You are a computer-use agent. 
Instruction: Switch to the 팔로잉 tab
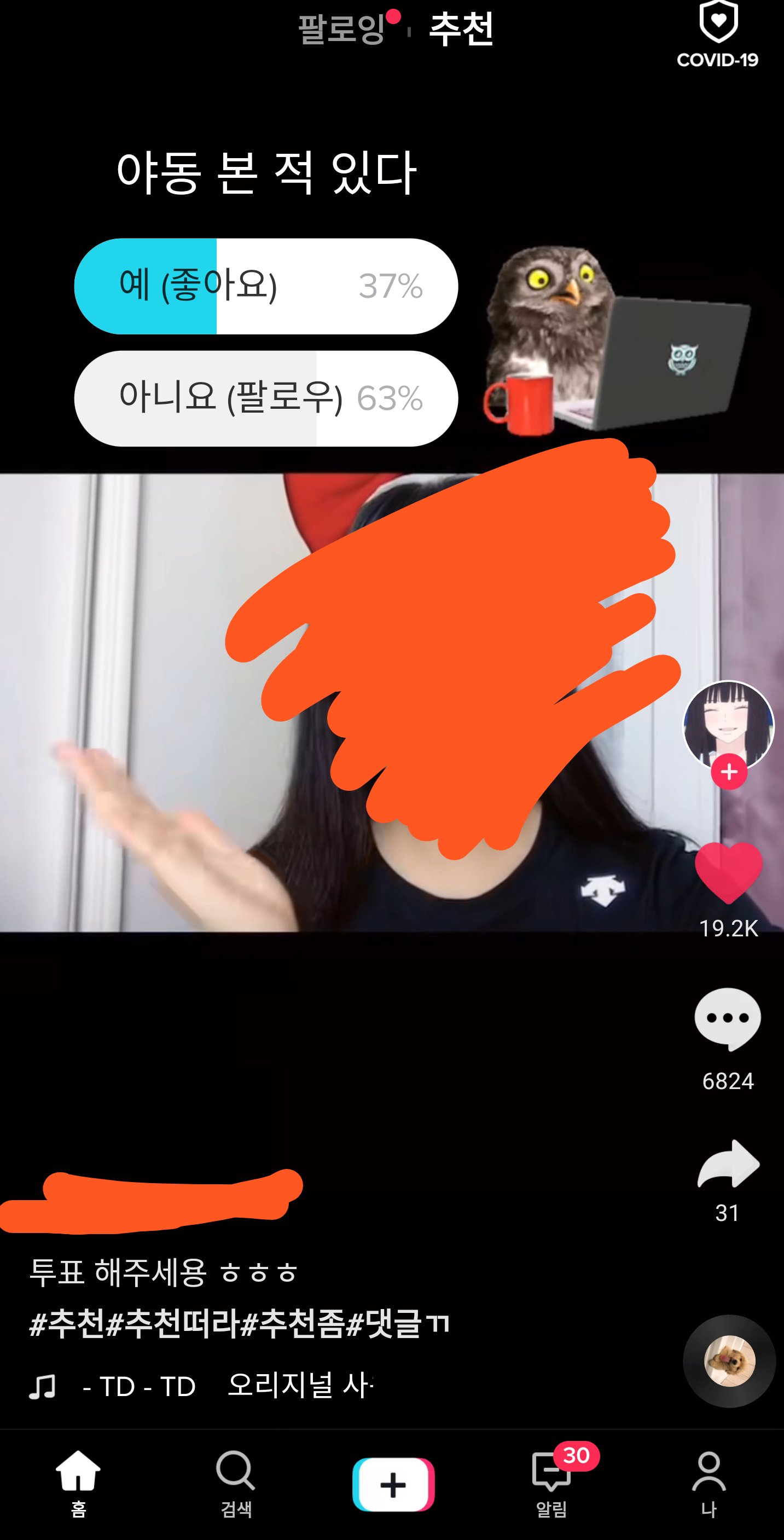342,28
